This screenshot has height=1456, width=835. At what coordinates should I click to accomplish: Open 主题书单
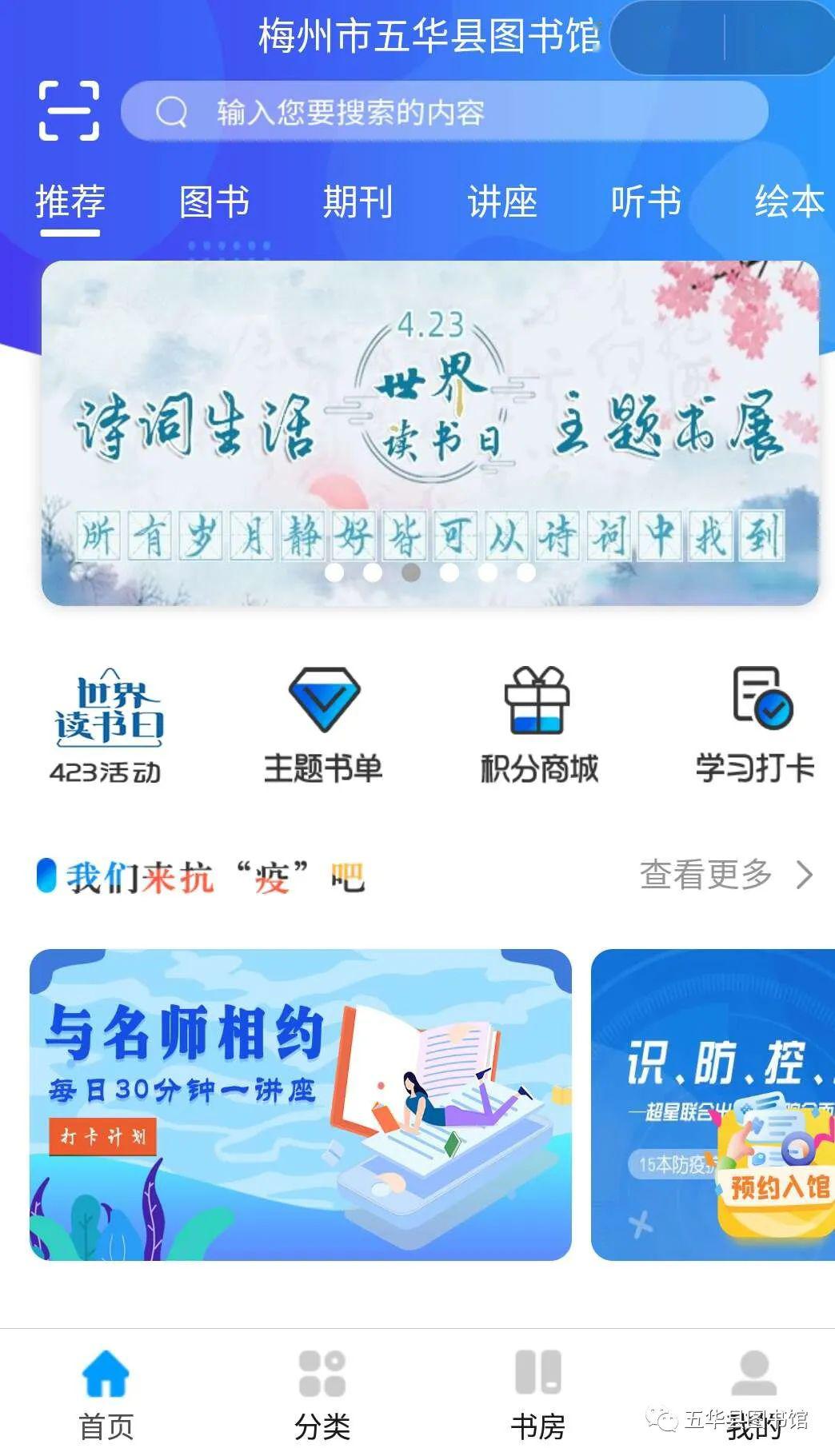tap(323, 725)
